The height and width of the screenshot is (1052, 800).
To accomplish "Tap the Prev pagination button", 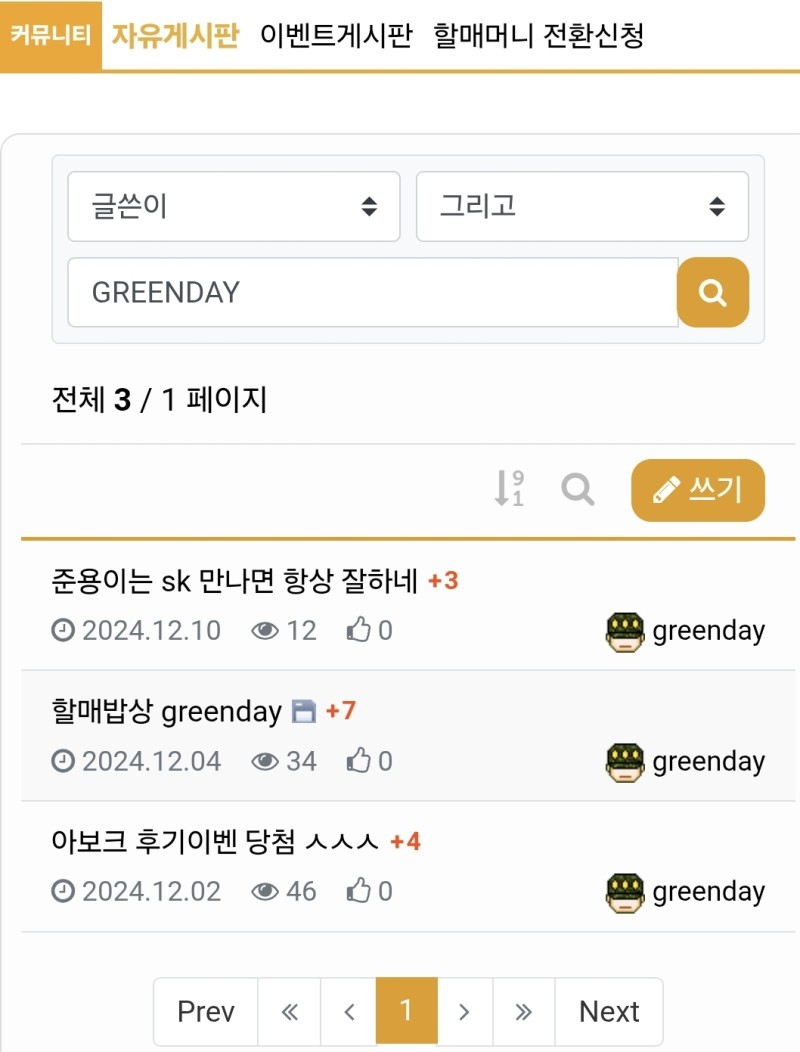I will (x=205, y=1011).
